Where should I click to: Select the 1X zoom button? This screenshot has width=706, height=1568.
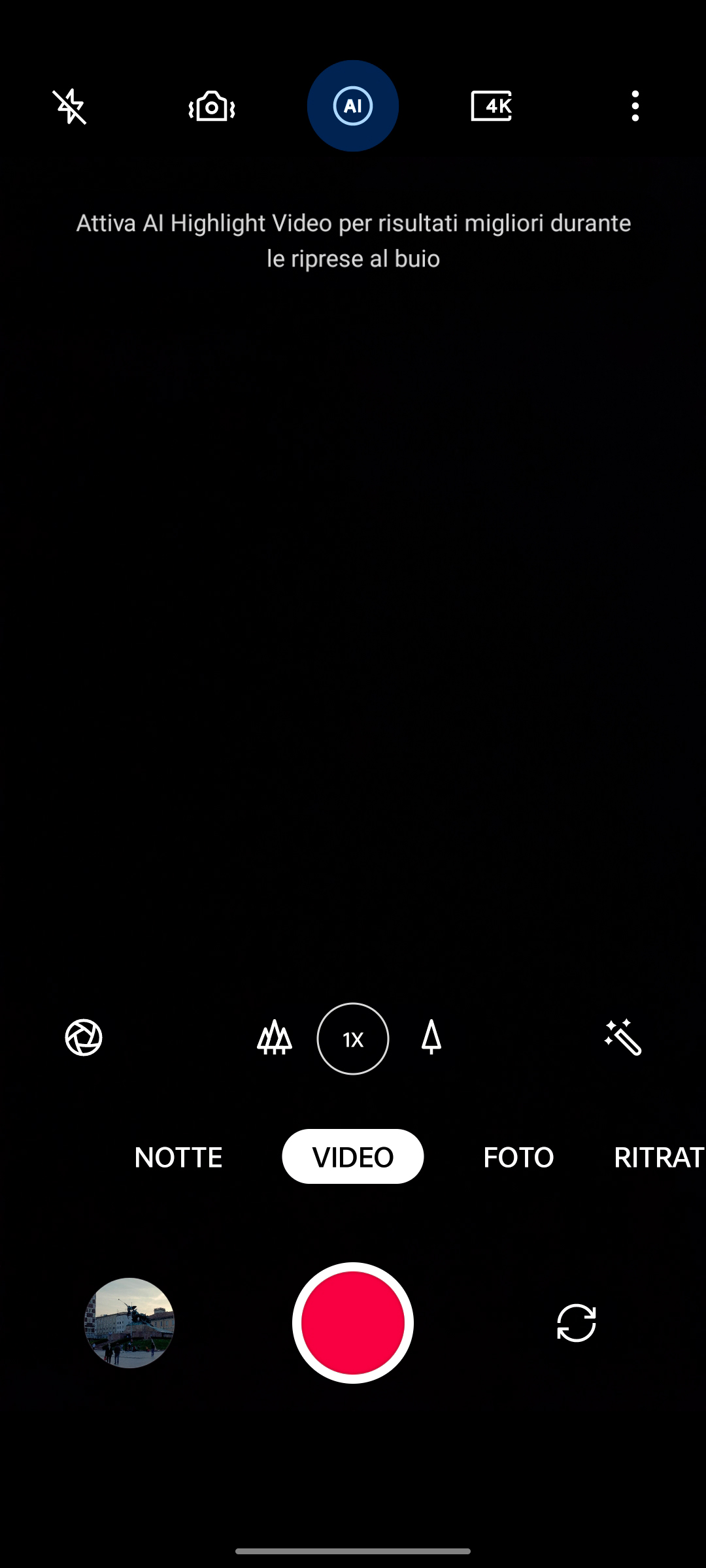tap(353, 1039)
